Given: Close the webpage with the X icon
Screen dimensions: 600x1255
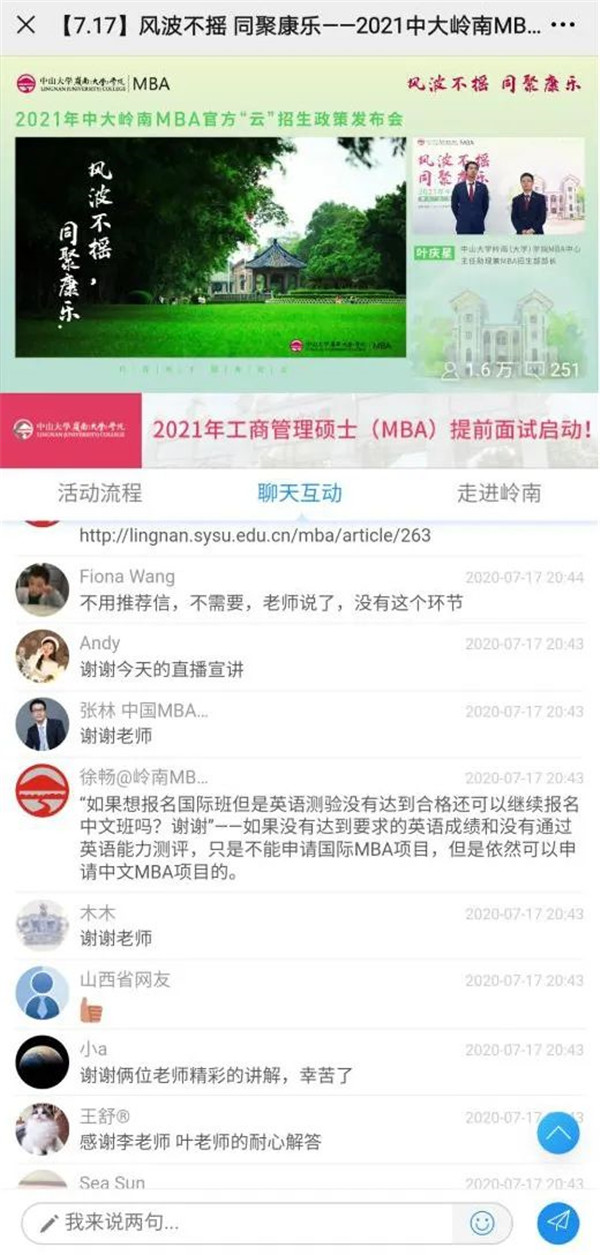Looking at the screenshot, I should (27, 25).
